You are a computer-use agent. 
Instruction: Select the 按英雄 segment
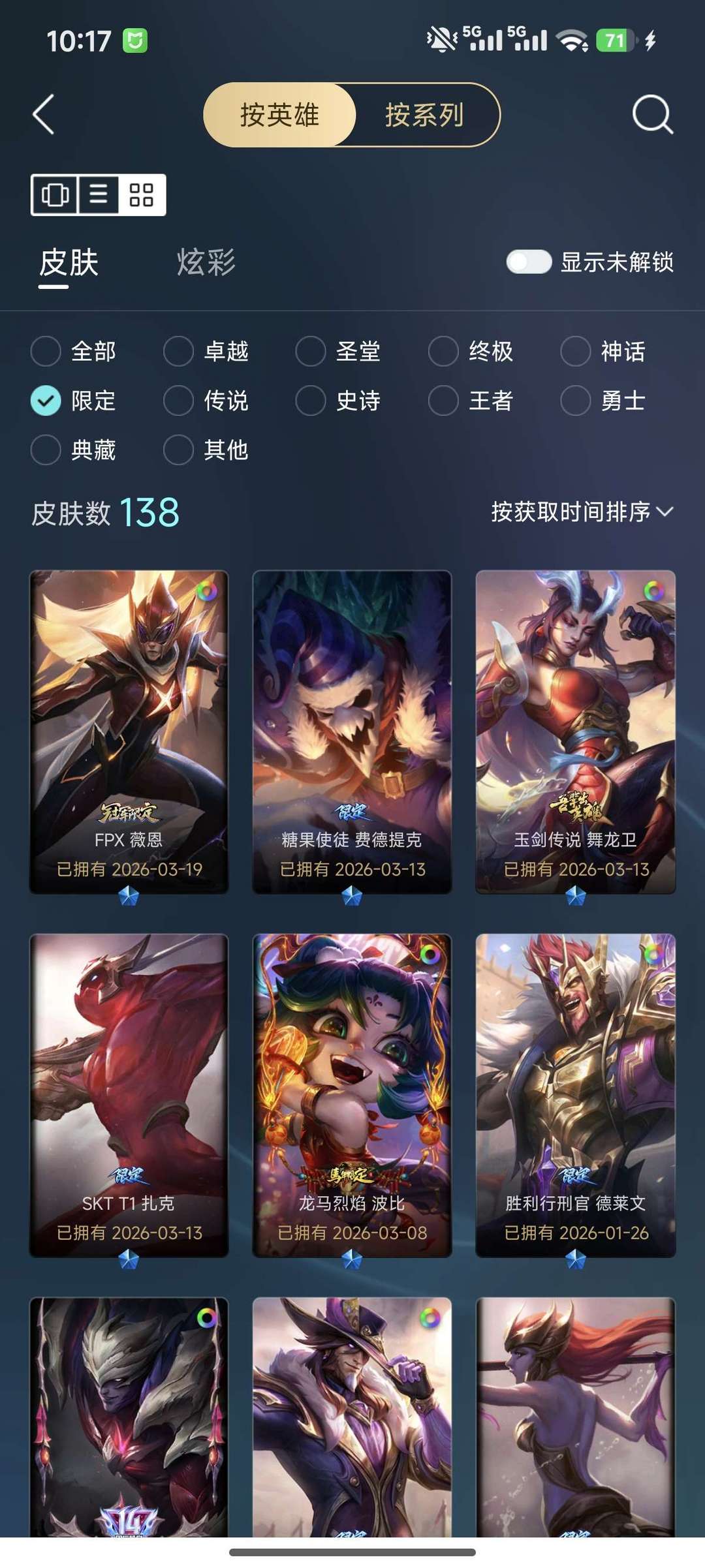click(x=280, y=115)
